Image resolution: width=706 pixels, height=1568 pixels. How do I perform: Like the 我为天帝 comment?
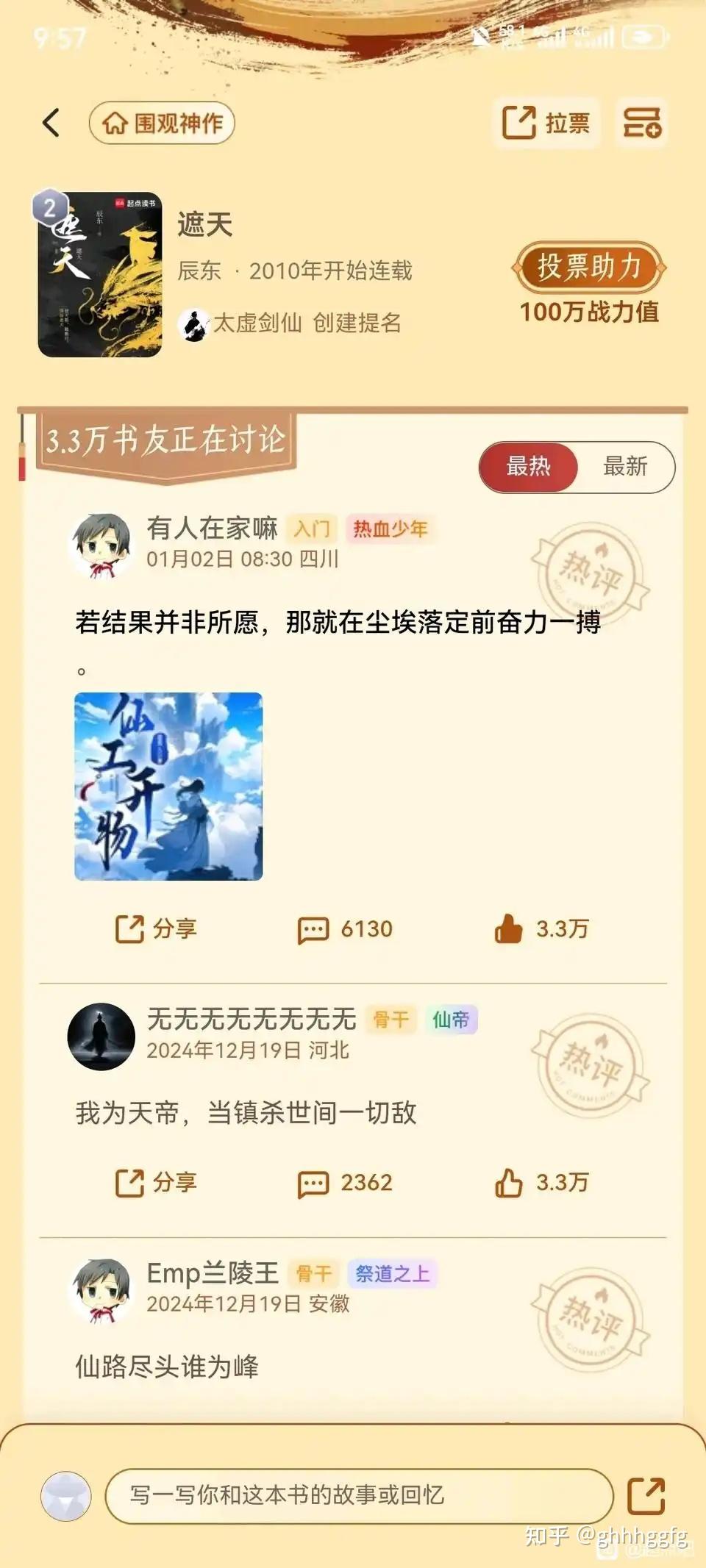tap(541, 1184)
